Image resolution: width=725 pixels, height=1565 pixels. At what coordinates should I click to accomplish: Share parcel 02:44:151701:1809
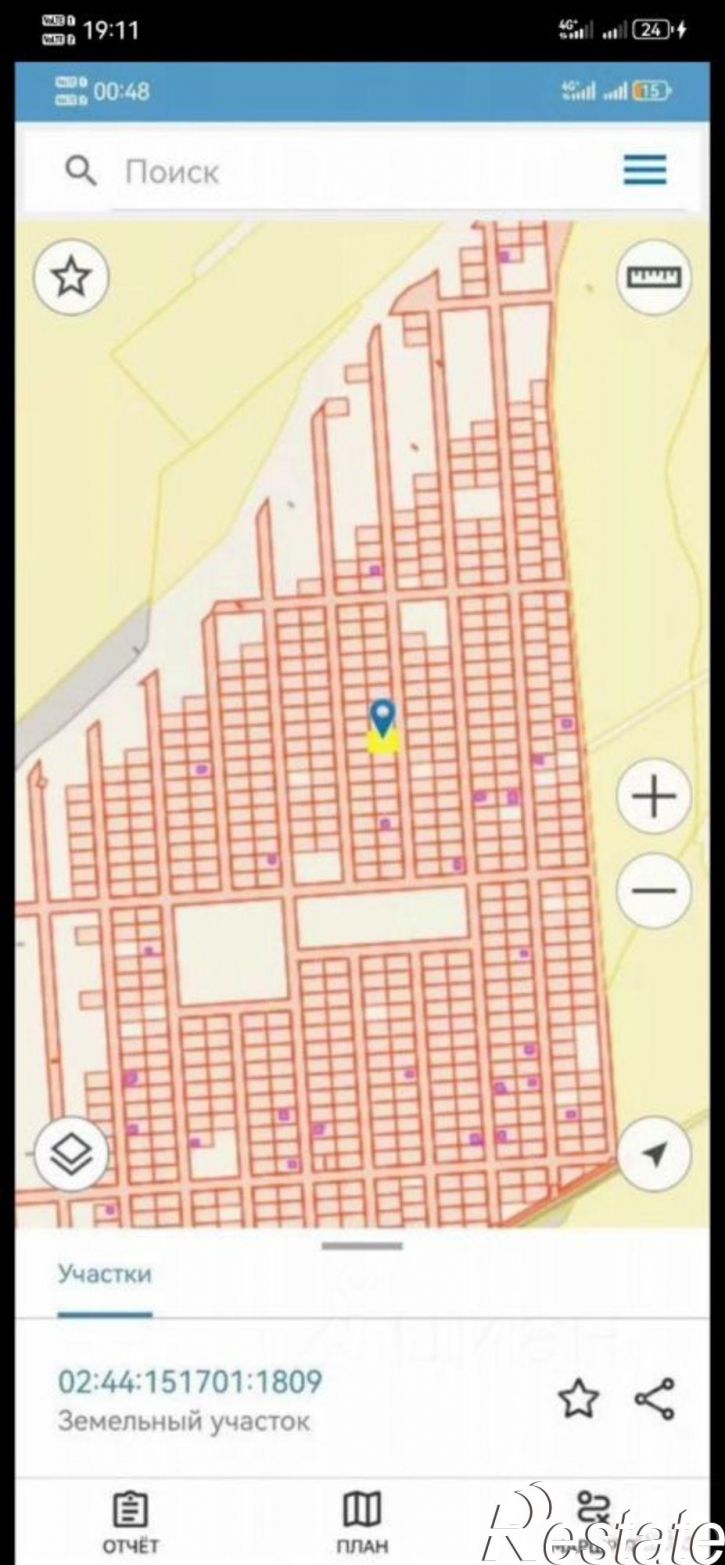(x=655, y=1398)
